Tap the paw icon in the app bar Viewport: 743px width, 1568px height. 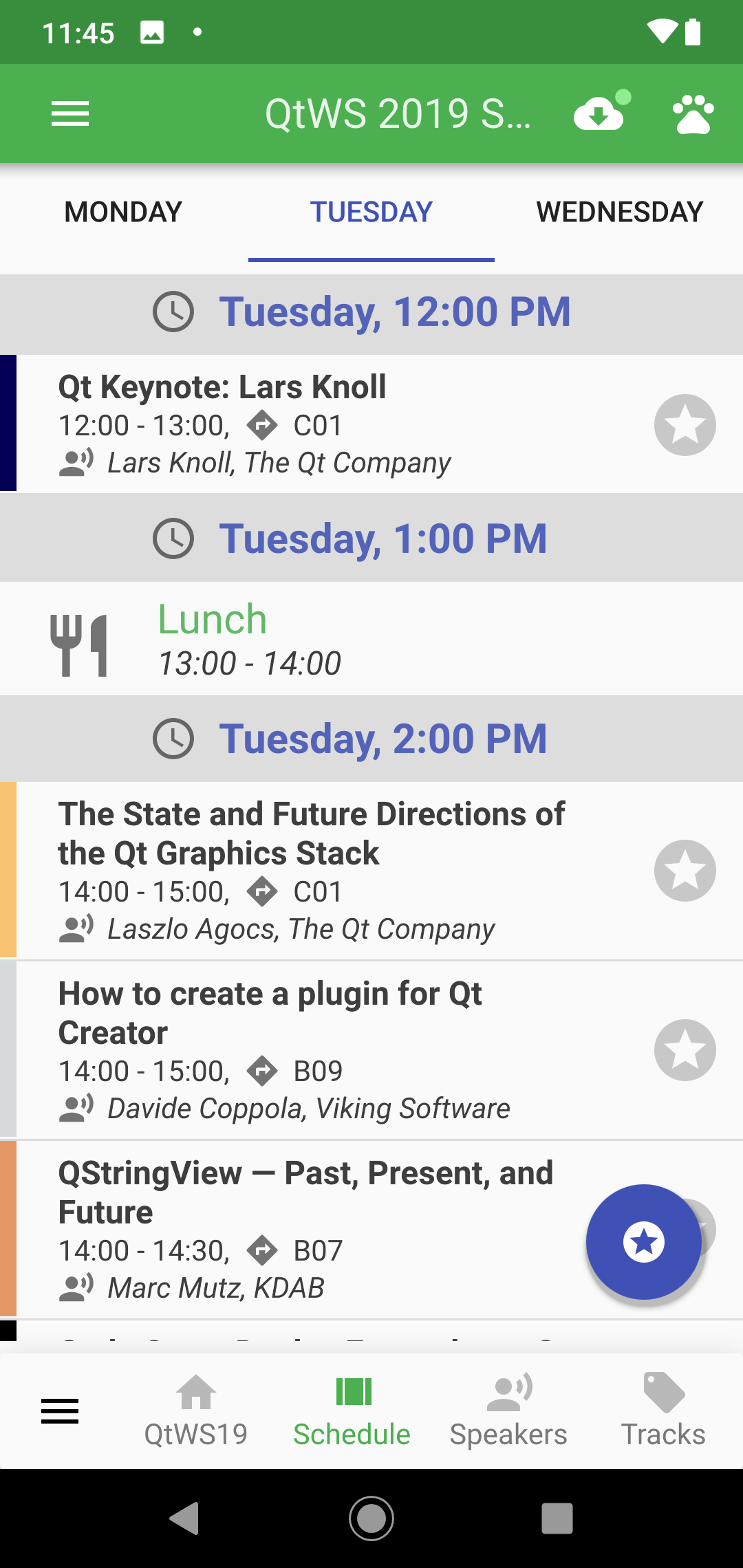pos(693,113)
